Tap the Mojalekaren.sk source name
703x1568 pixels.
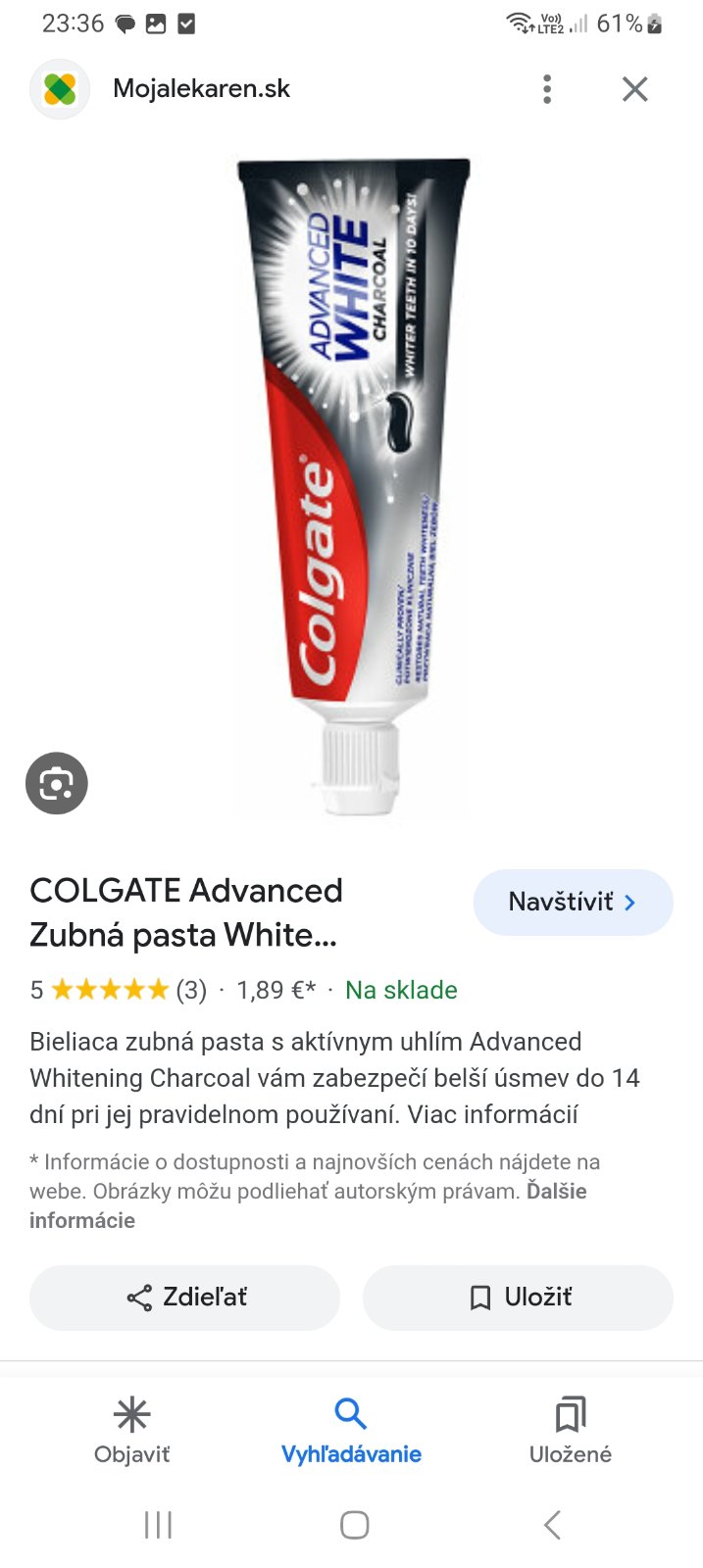pyautogui.click(x=201, y=89)
